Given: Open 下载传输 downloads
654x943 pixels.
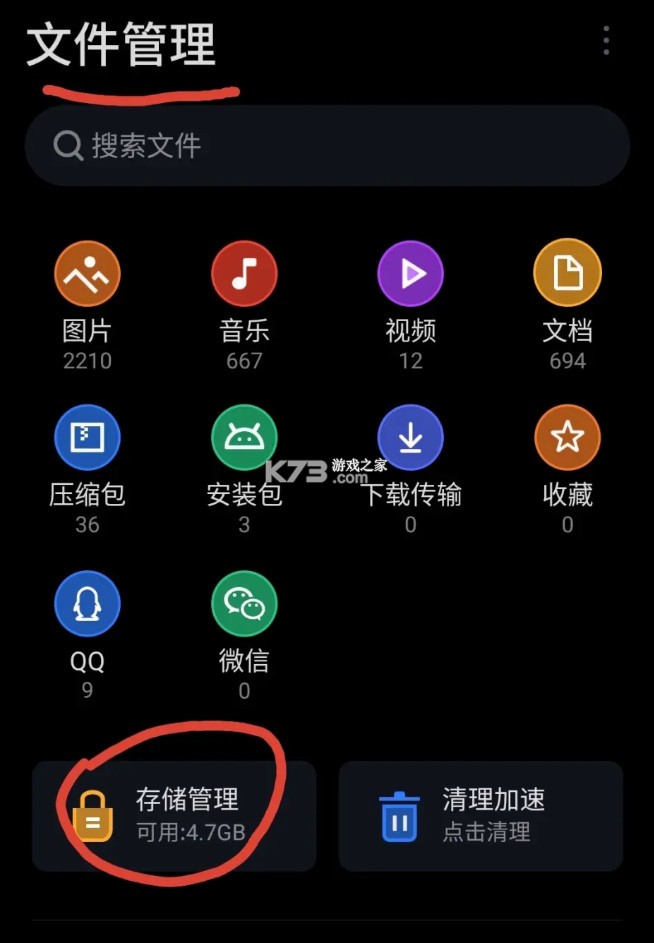Looking at the screenshot, I should (x=410, y=437).
